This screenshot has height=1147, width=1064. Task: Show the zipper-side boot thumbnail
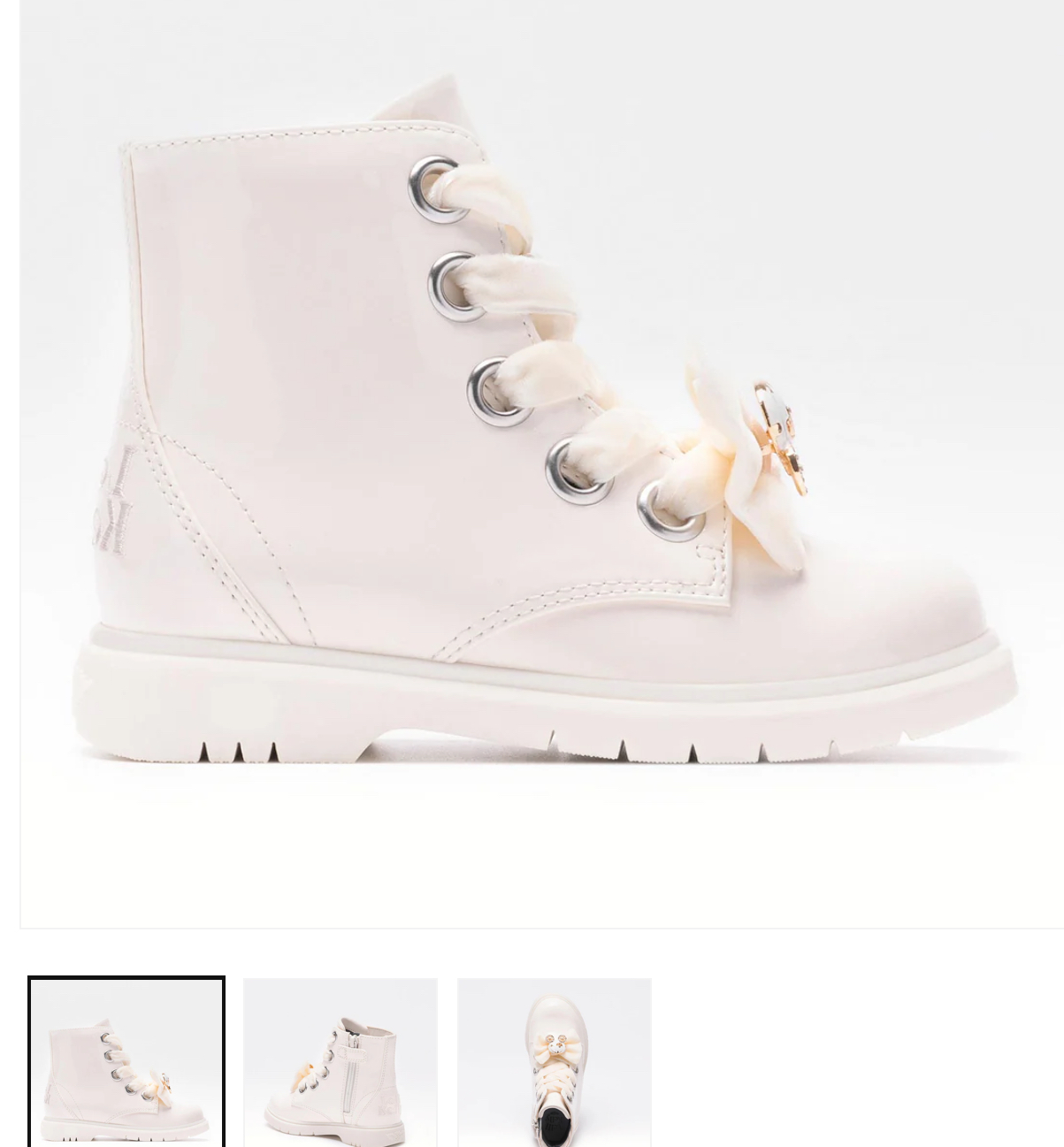[x=341, y=1062]
